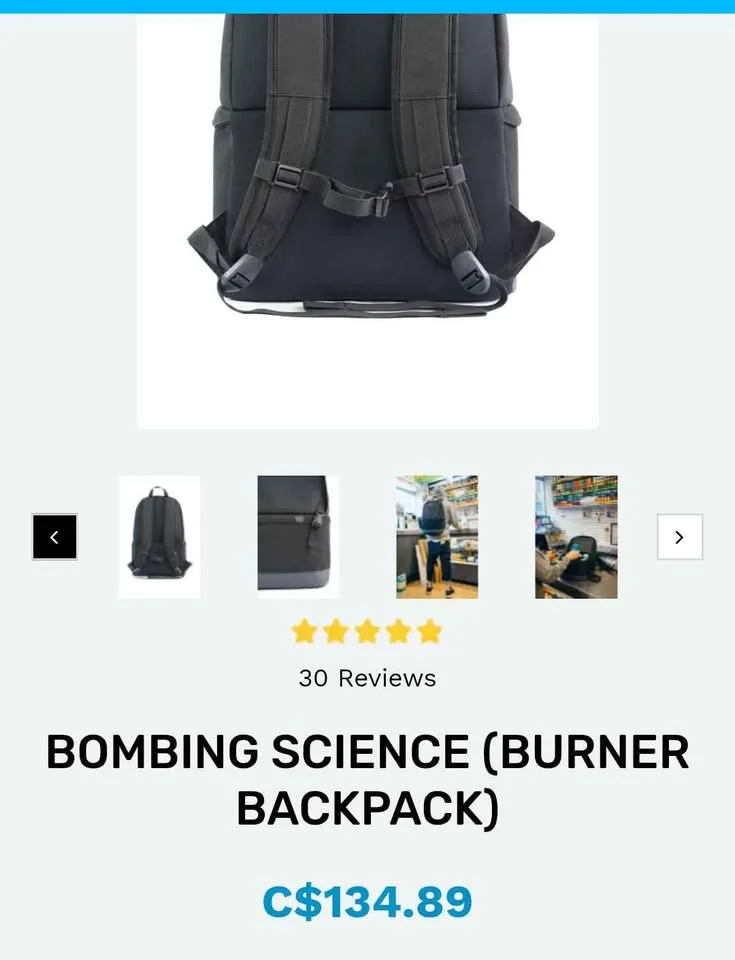
Task: Click the C$134.89 price text
Action: tap(367, 901)
